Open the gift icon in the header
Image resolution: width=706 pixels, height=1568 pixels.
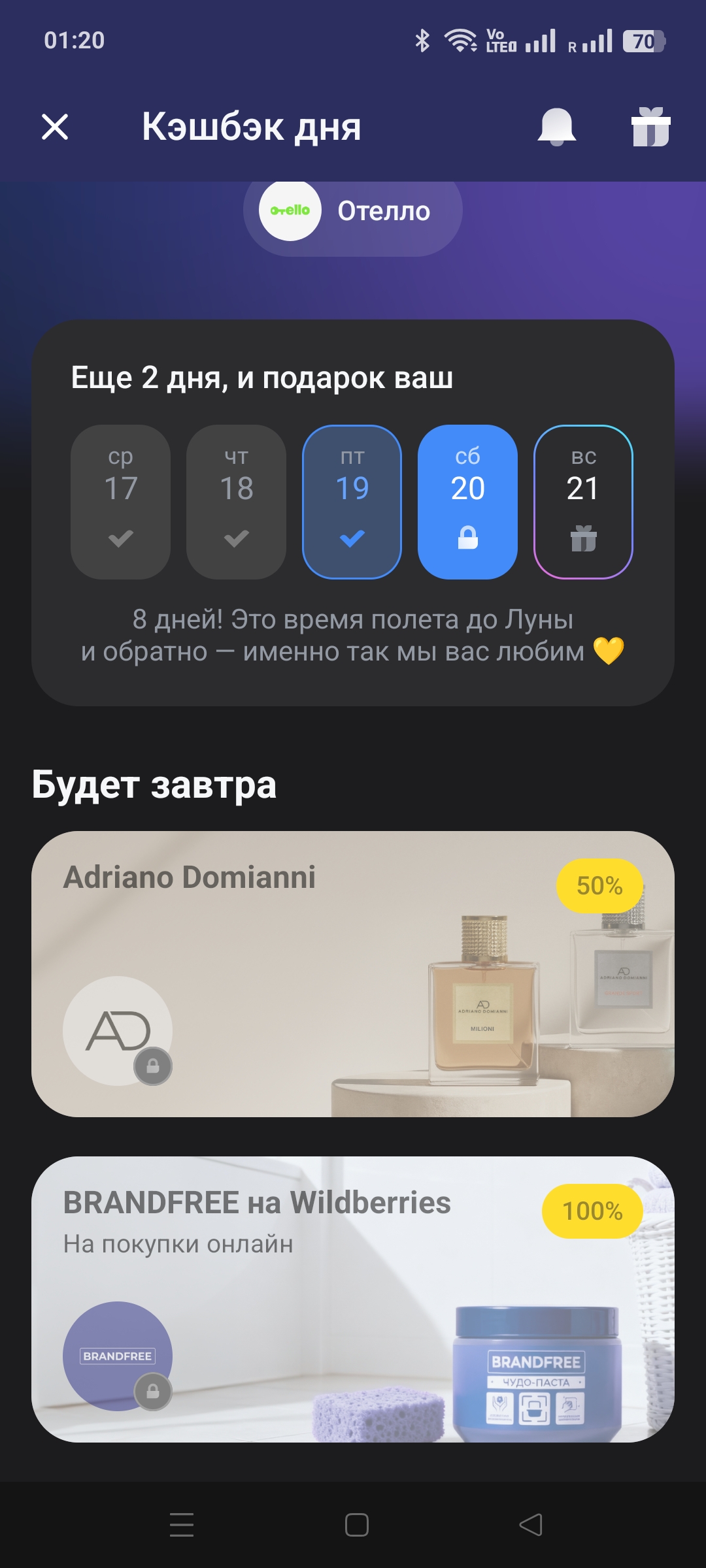coord(650,127)
